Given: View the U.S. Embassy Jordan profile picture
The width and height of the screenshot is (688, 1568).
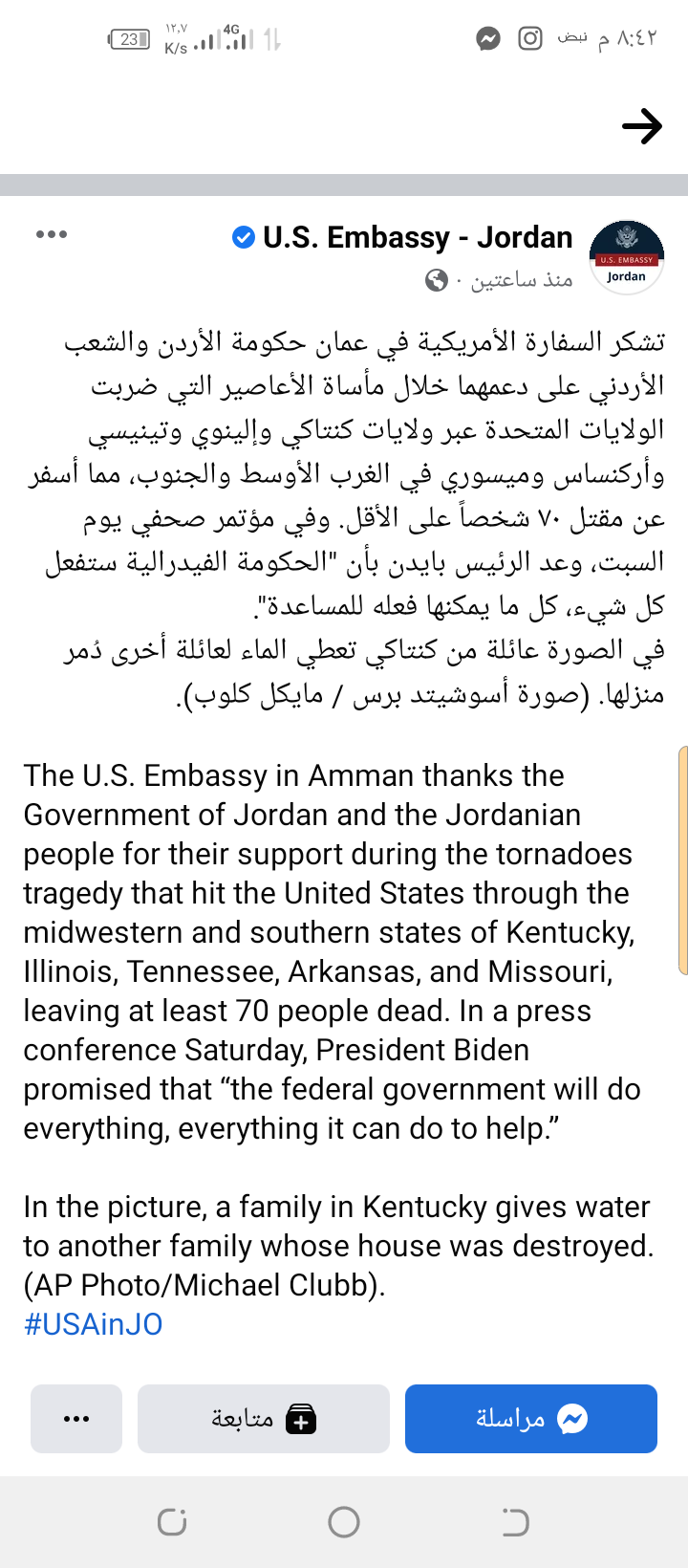Looking at the screenshot, I should [x=627, y=256].
